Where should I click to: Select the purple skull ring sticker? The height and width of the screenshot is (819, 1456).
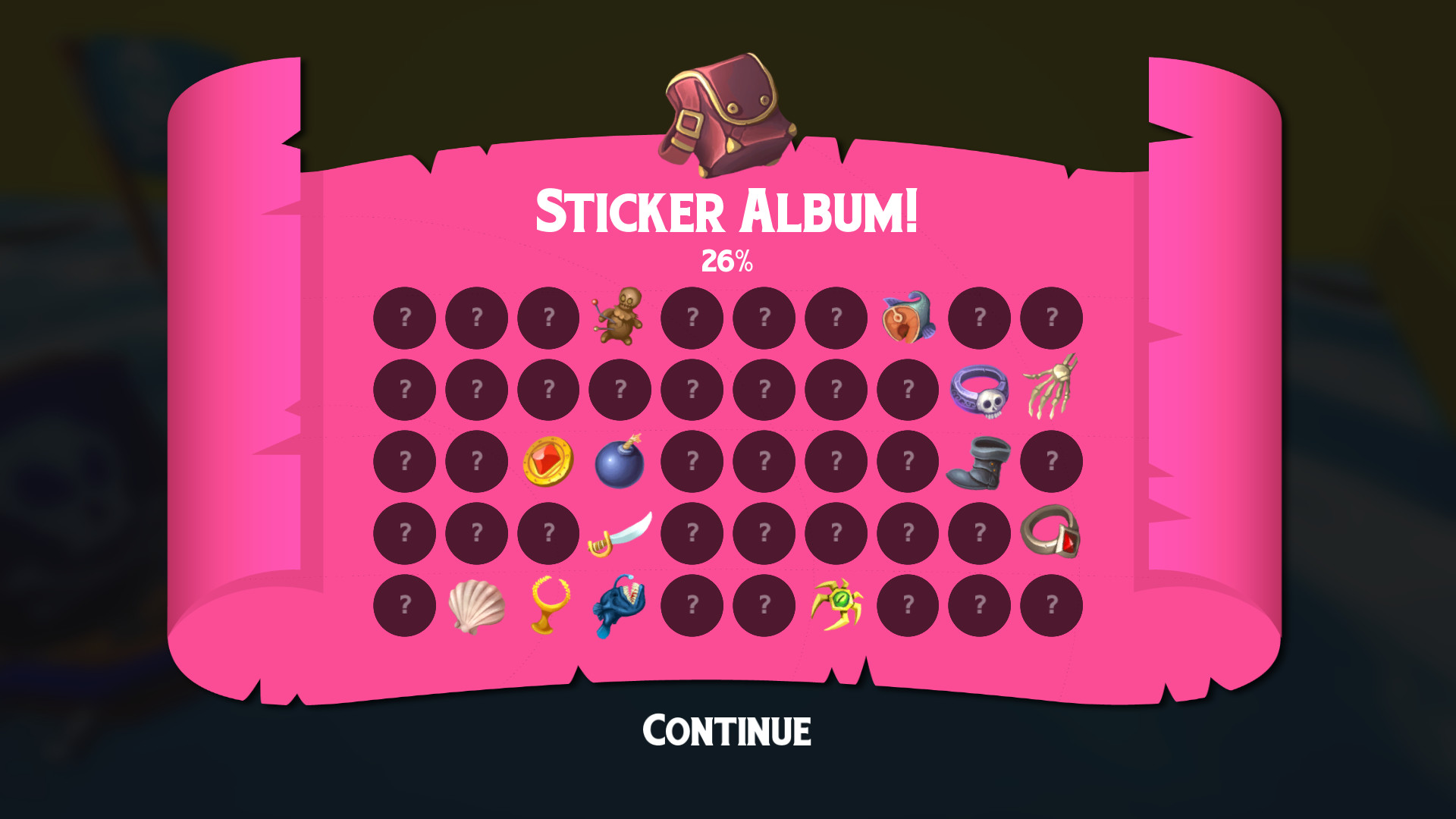[979, 390]
